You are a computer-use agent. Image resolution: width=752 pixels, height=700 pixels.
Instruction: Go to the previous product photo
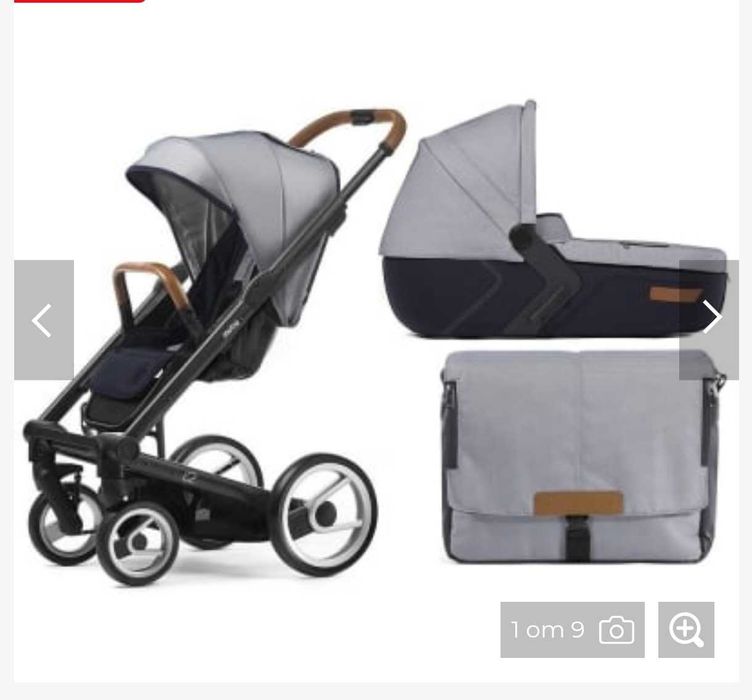click(43, 320)
